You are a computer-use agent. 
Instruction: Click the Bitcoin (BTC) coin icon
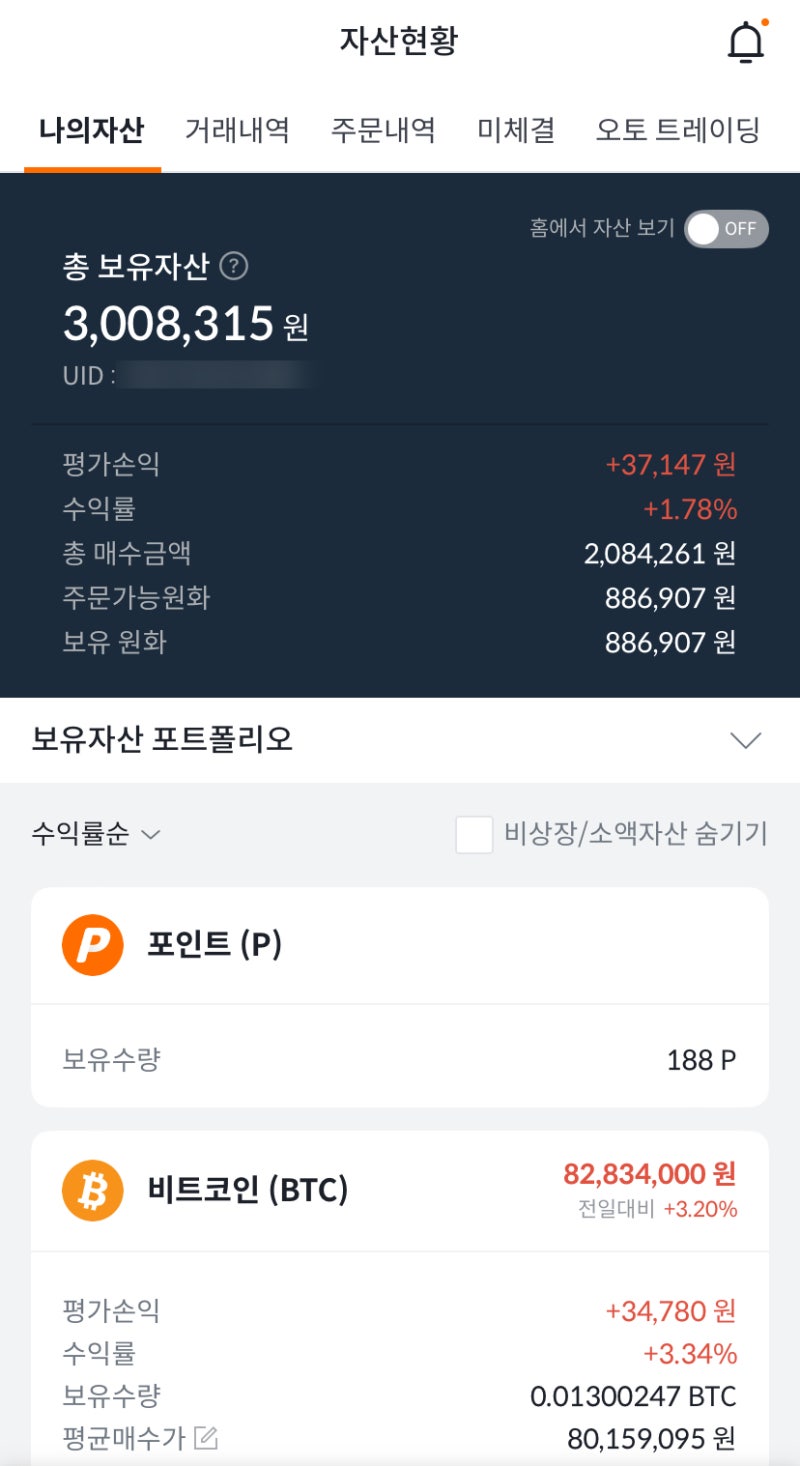(x=90, y=1190)
